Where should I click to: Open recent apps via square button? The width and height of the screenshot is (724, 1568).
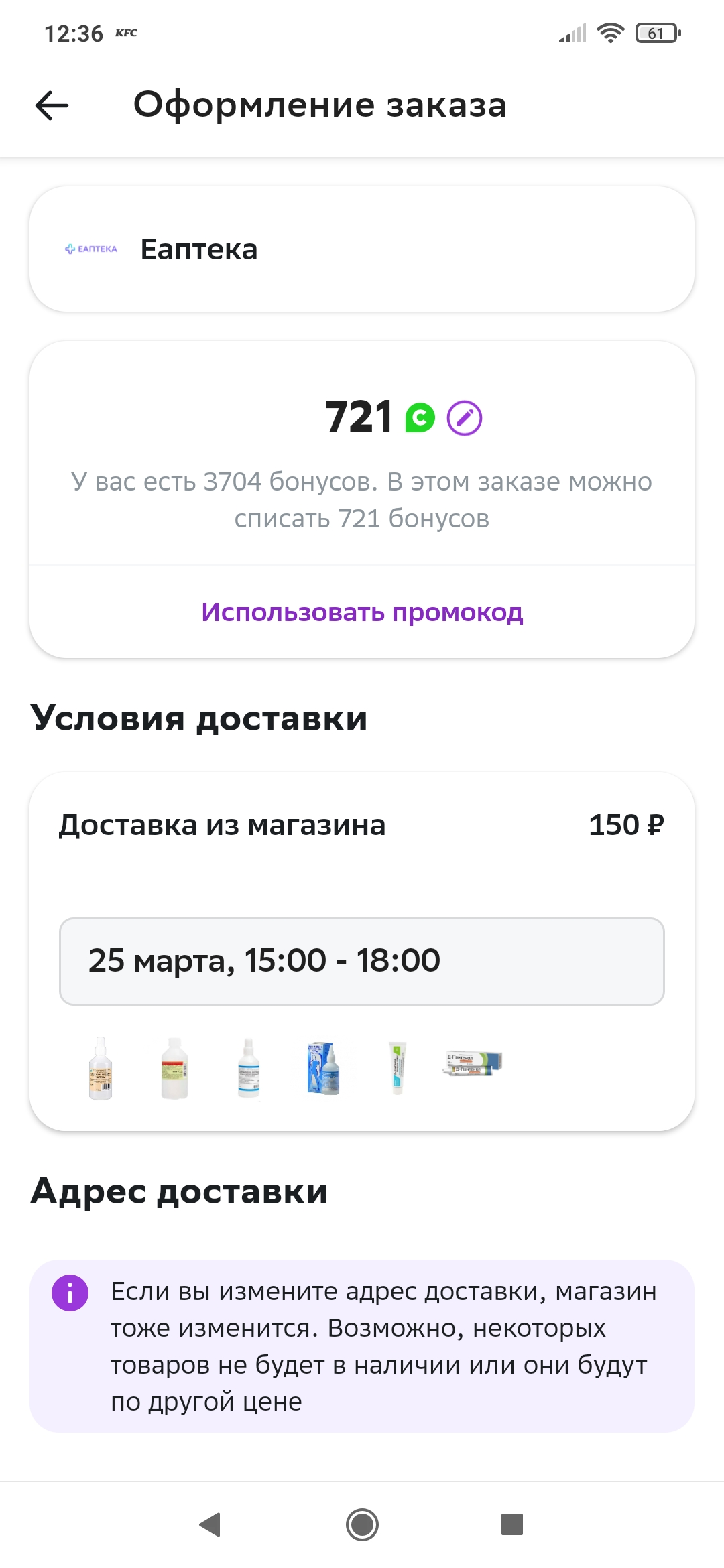[512, 1524]
